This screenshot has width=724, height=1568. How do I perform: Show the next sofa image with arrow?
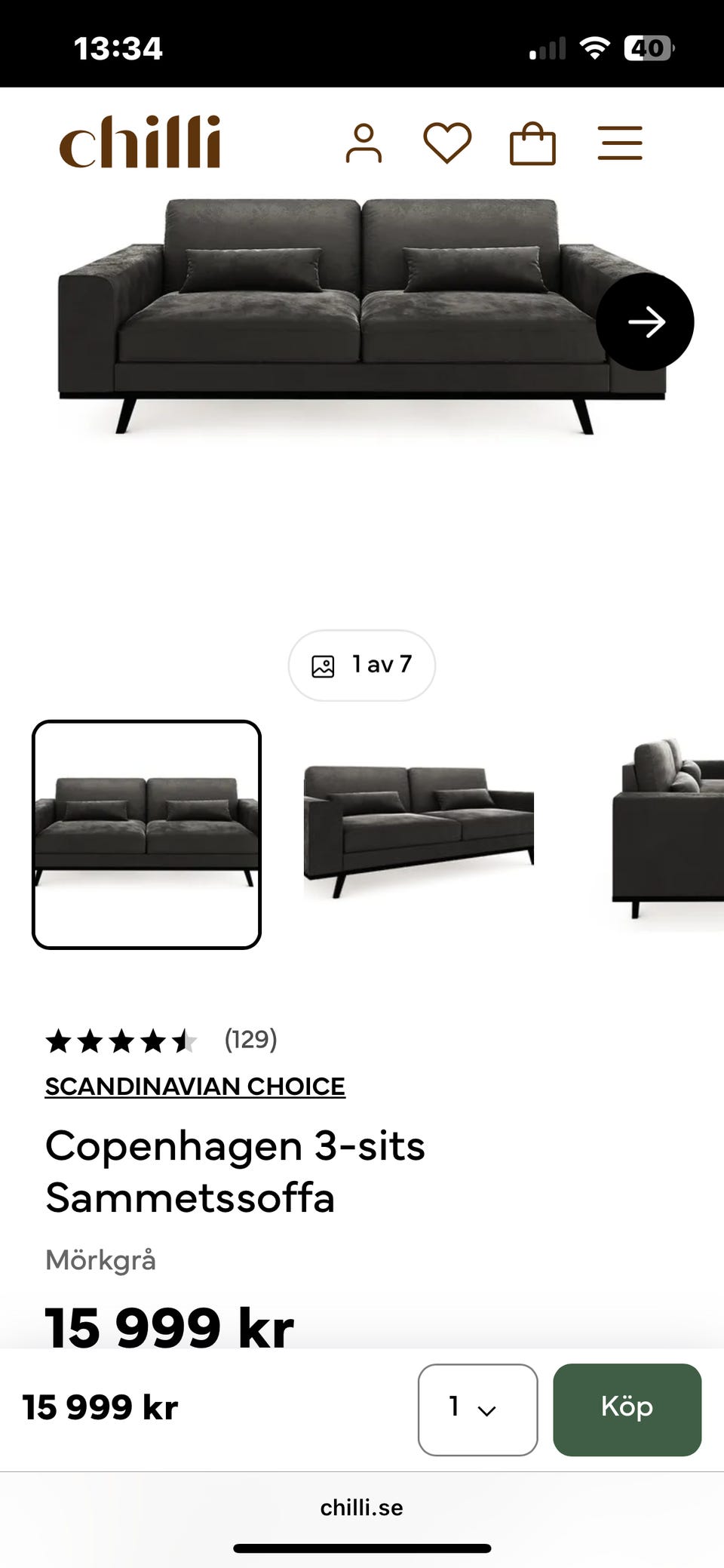click(645, 322)
